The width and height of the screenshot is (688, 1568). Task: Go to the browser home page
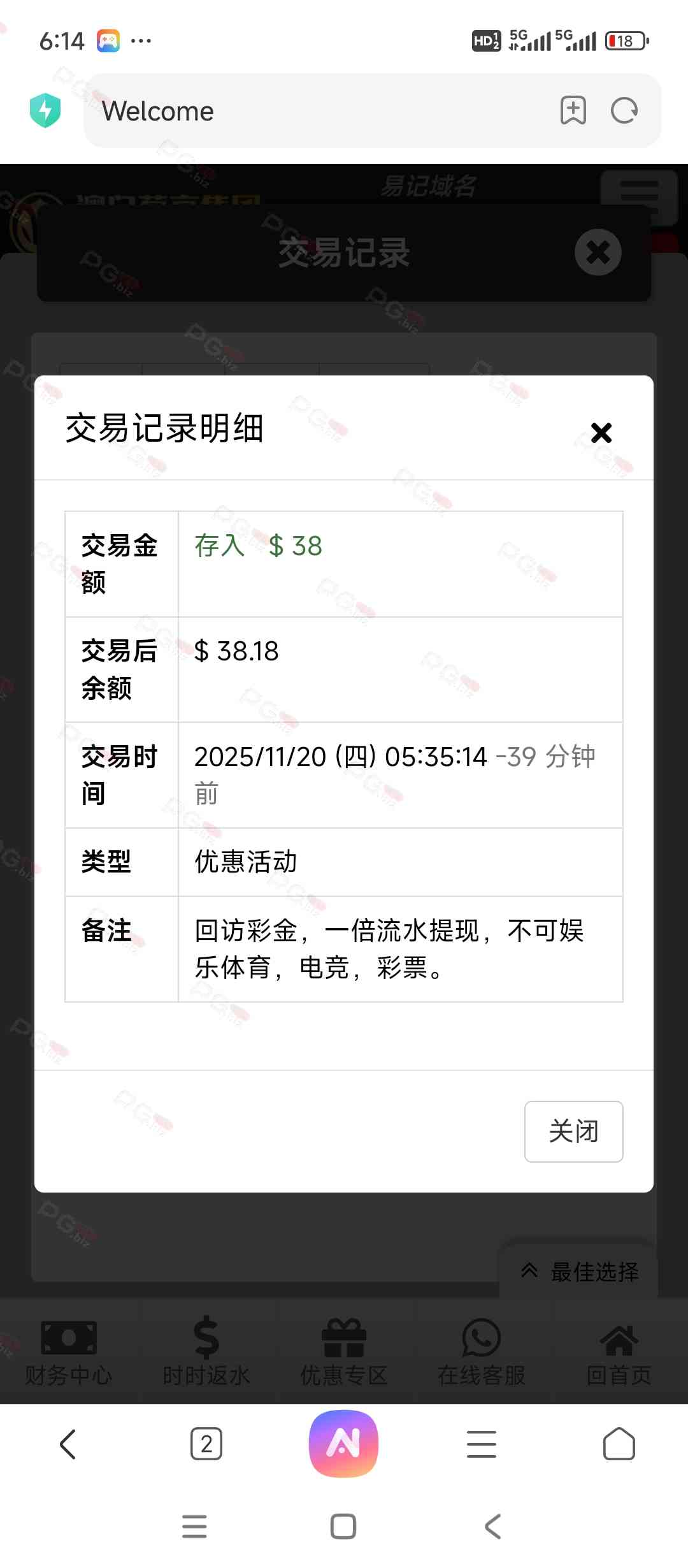[x=619, y=1444]
